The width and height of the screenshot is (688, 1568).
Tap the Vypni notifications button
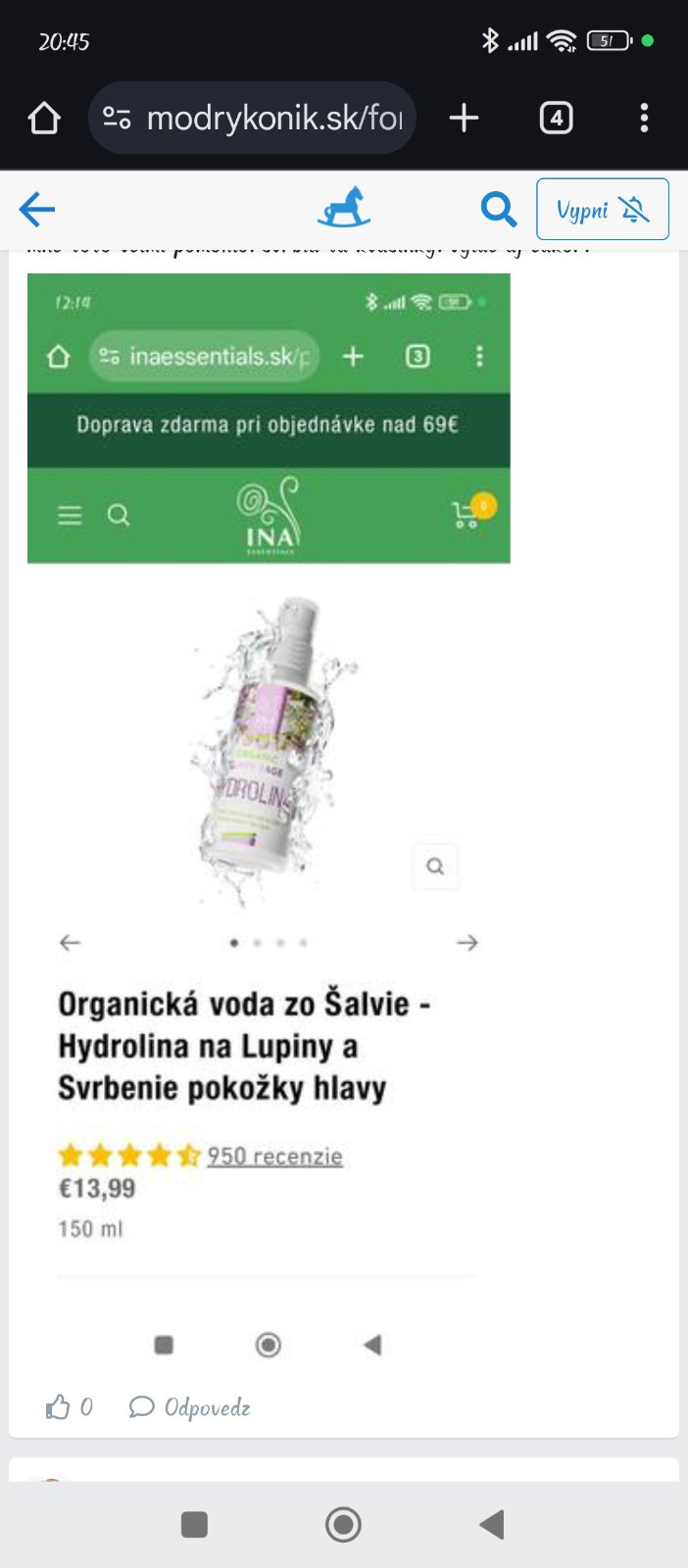tap(602, 209)
